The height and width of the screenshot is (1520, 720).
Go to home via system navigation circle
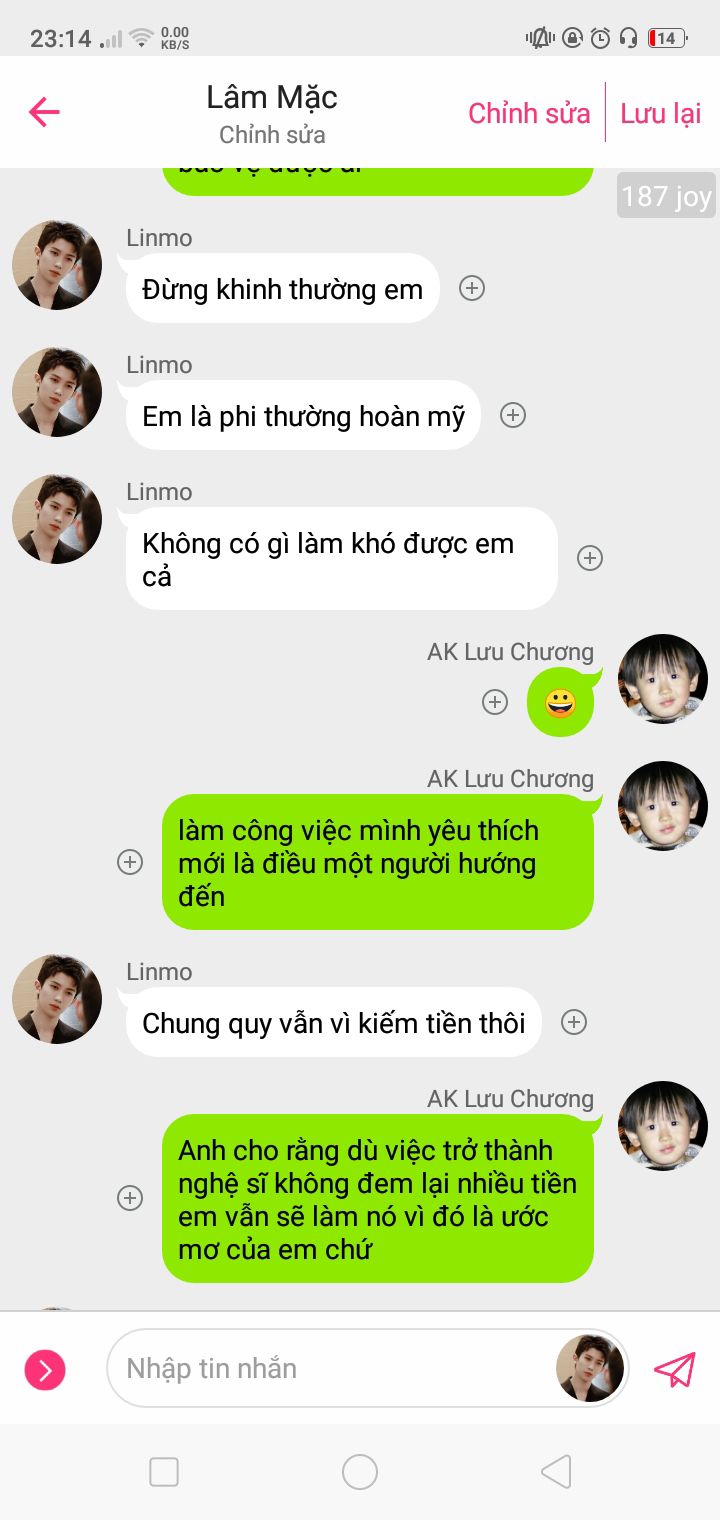(x=360, y=1472)
